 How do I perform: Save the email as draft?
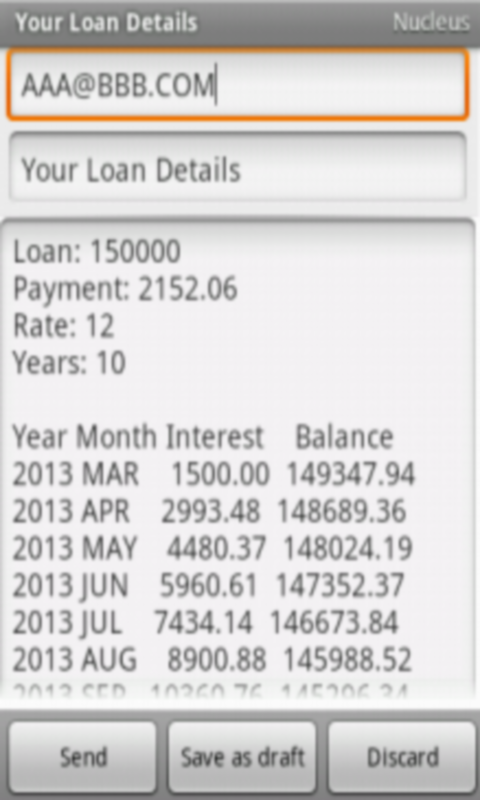pyautogui.click(x=242, y=757)
